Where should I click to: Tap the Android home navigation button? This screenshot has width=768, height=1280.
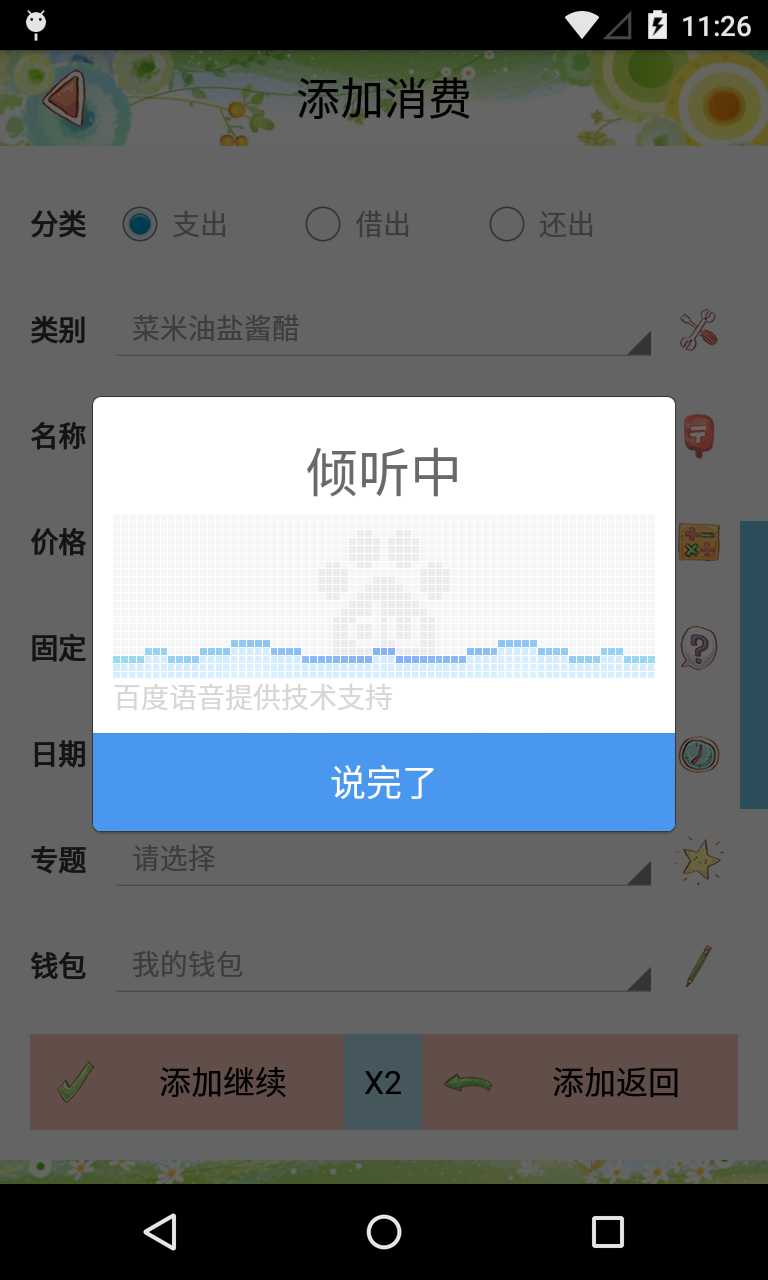tap(383, 1231)
